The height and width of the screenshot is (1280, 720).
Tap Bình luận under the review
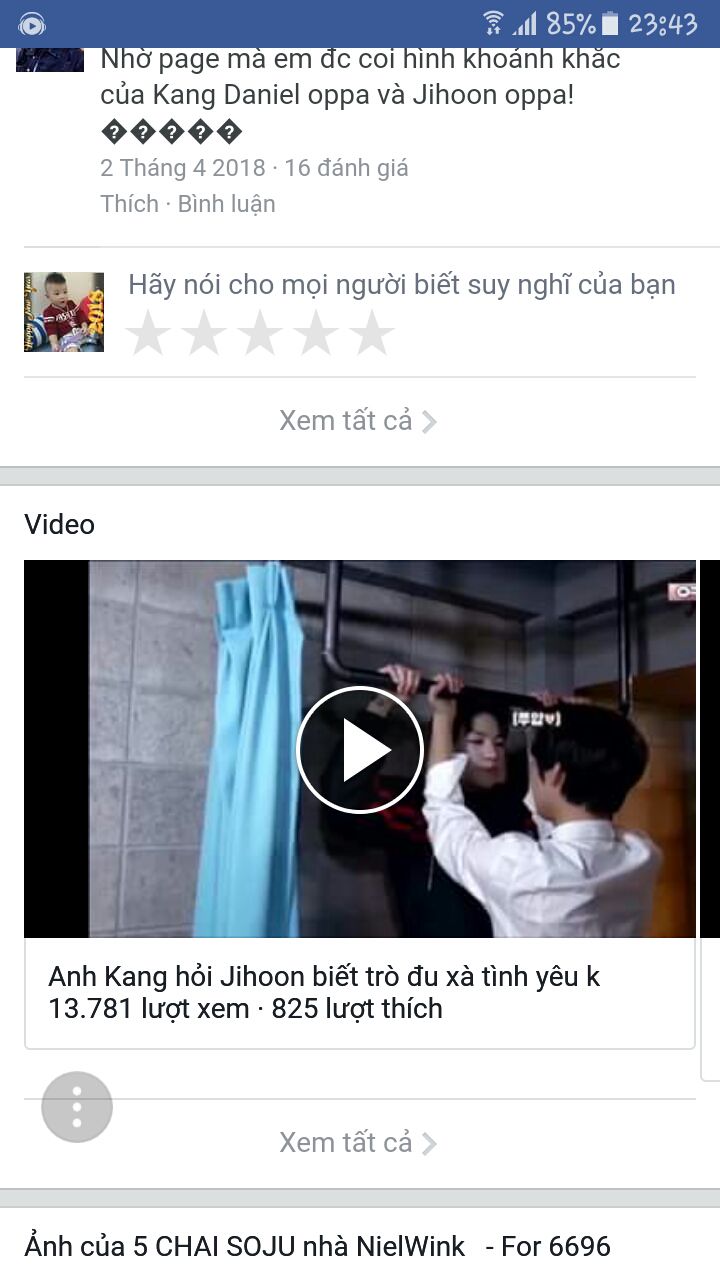(226, 204)
